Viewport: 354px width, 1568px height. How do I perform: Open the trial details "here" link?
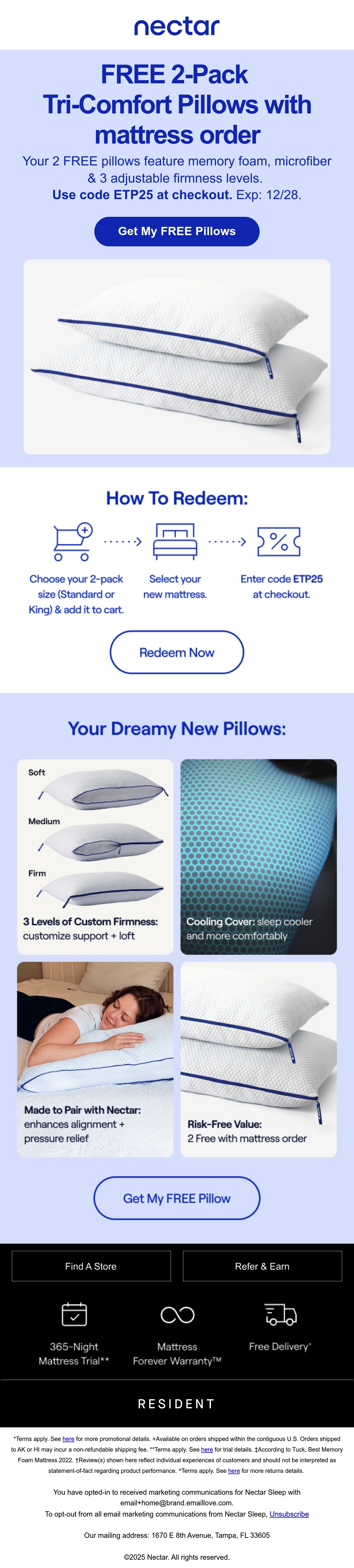tap(207, 1450)
